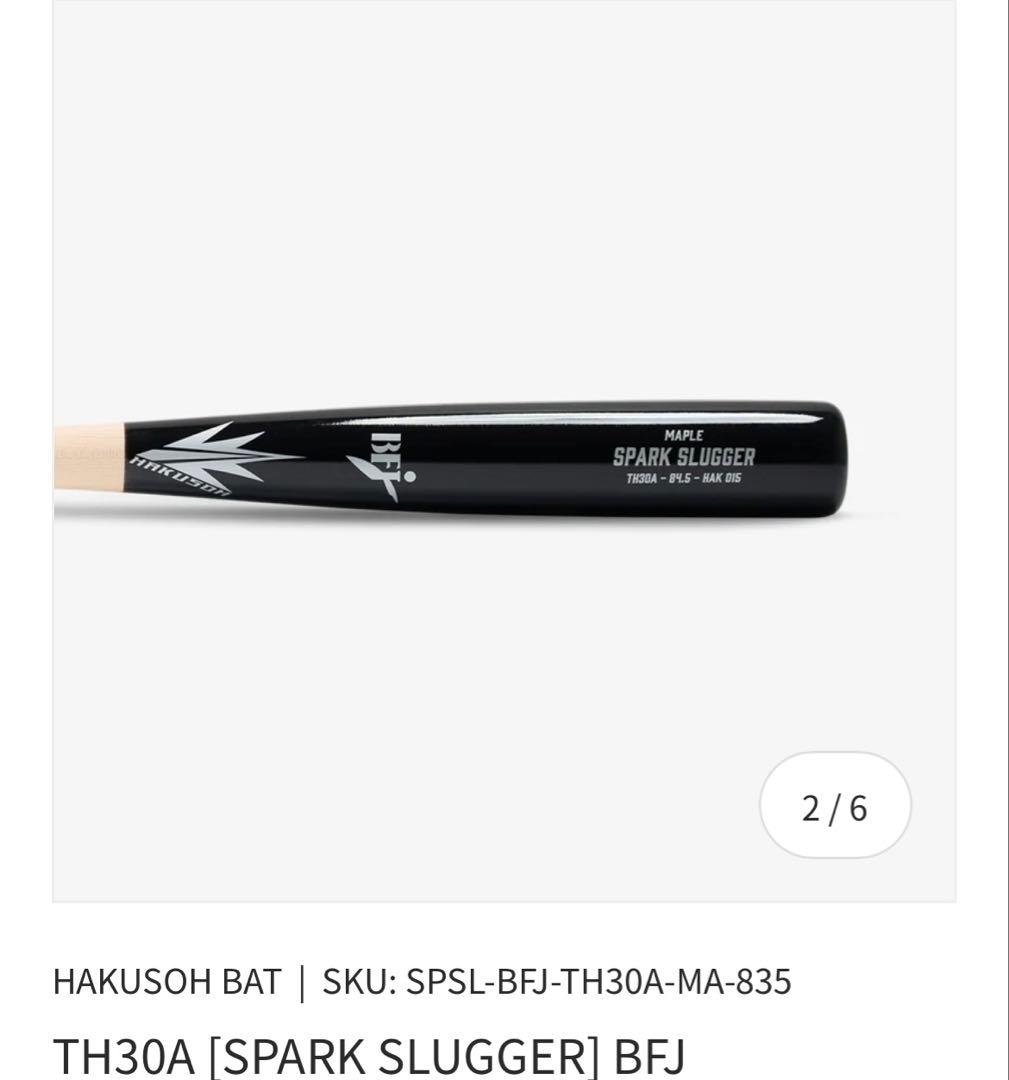This screenshot has height=1080, width=1009.
Task: Select the SKU: SPSL-BFJ-TH30A-MA-835 text
Action: click(556, 984)
